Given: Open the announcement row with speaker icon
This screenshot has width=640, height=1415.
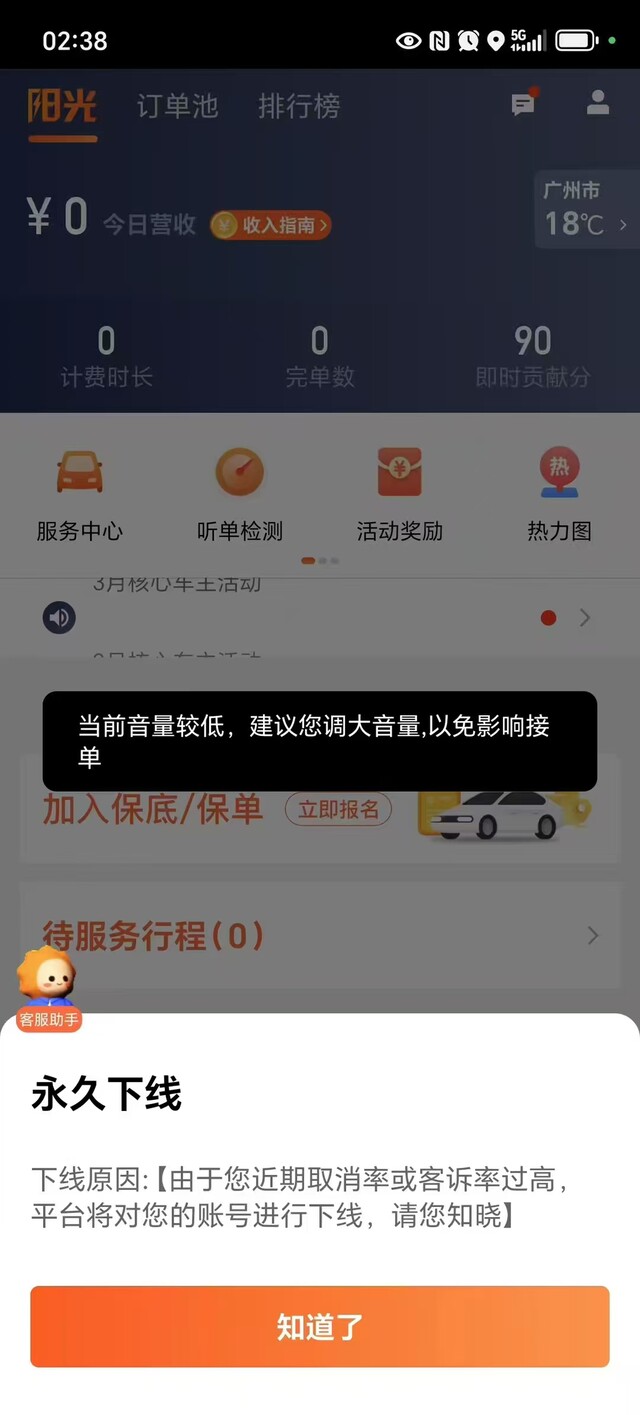Looking at the screenshot, I should [320, 618].
